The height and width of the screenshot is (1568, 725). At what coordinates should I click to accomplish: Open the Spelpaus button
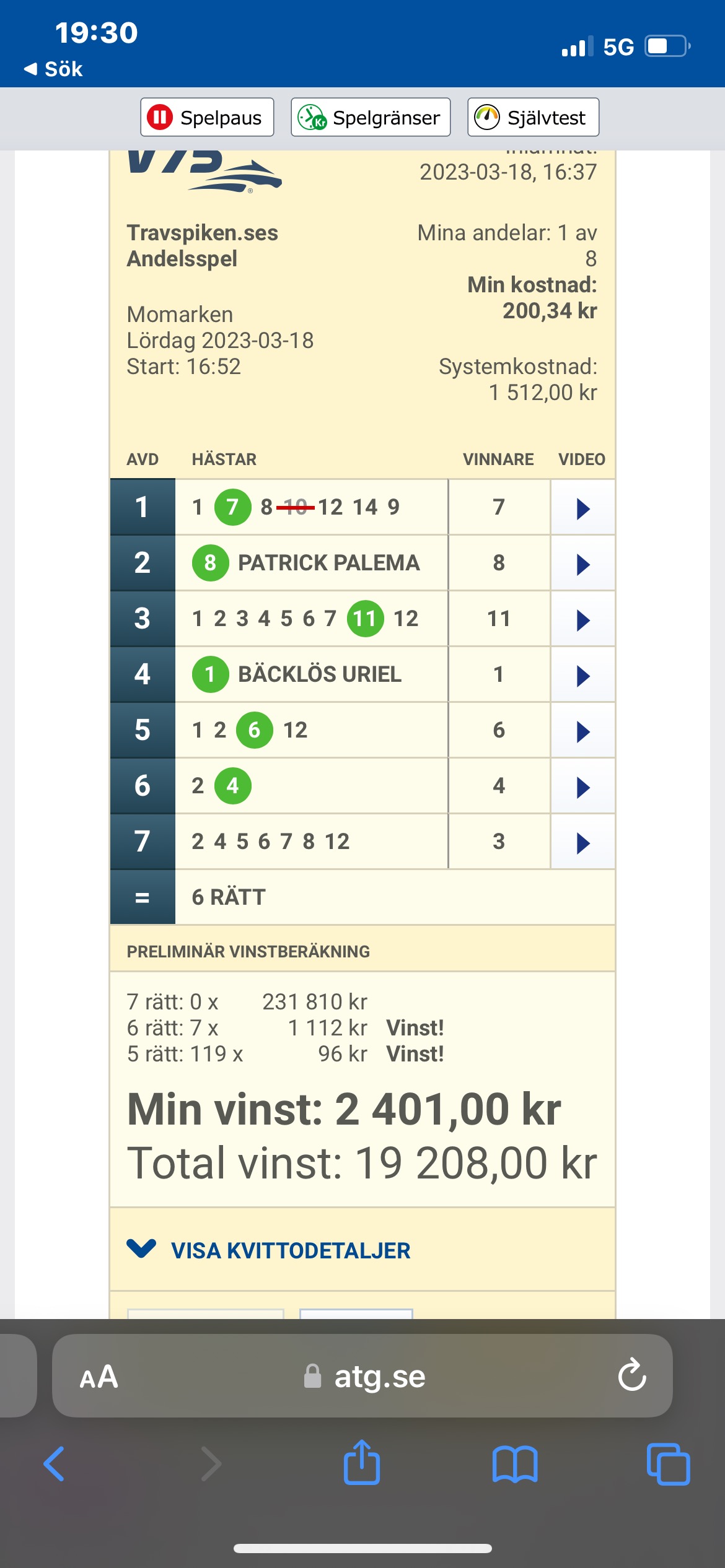click(x=207, y=117)
